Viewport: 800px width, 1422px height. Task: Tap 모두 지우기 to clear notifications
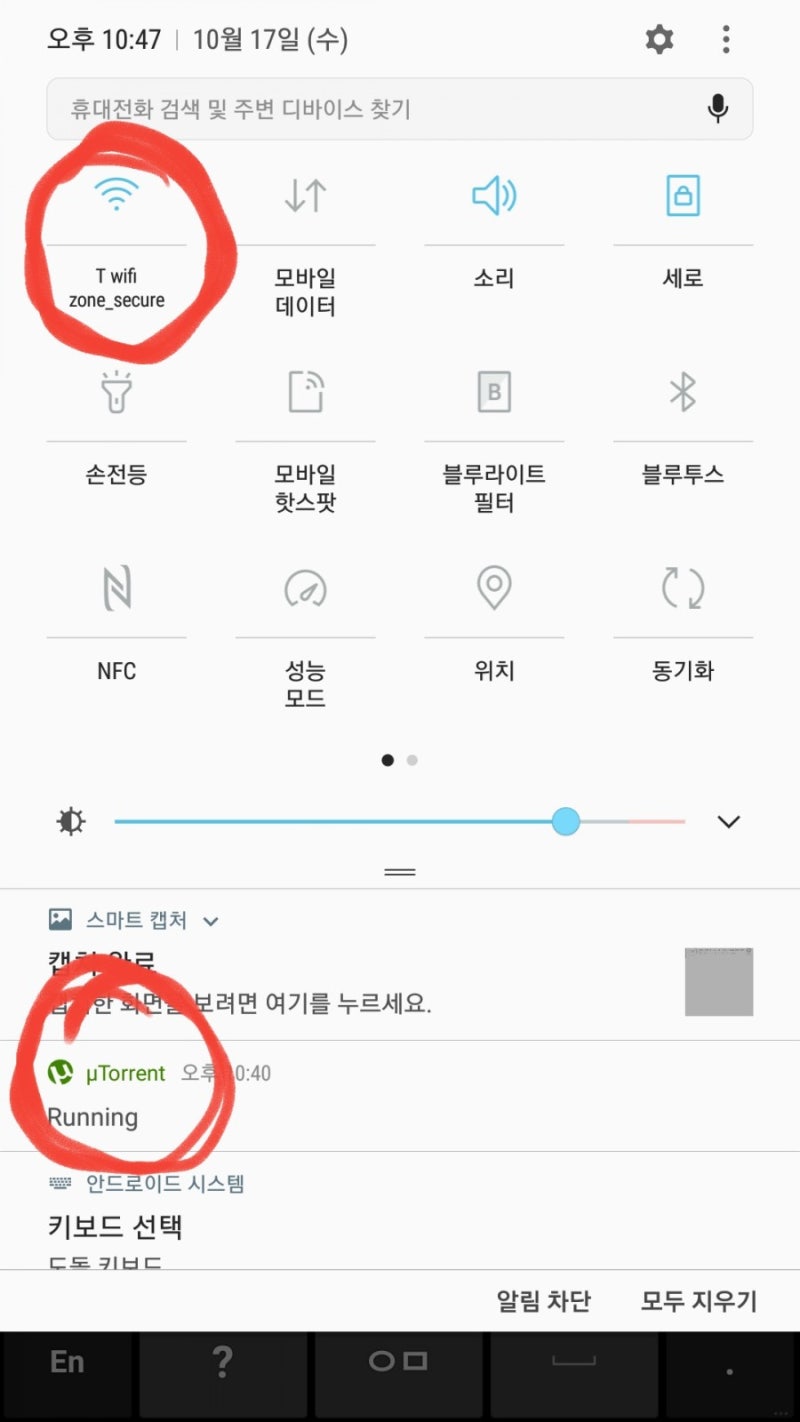pos(700,1301)
